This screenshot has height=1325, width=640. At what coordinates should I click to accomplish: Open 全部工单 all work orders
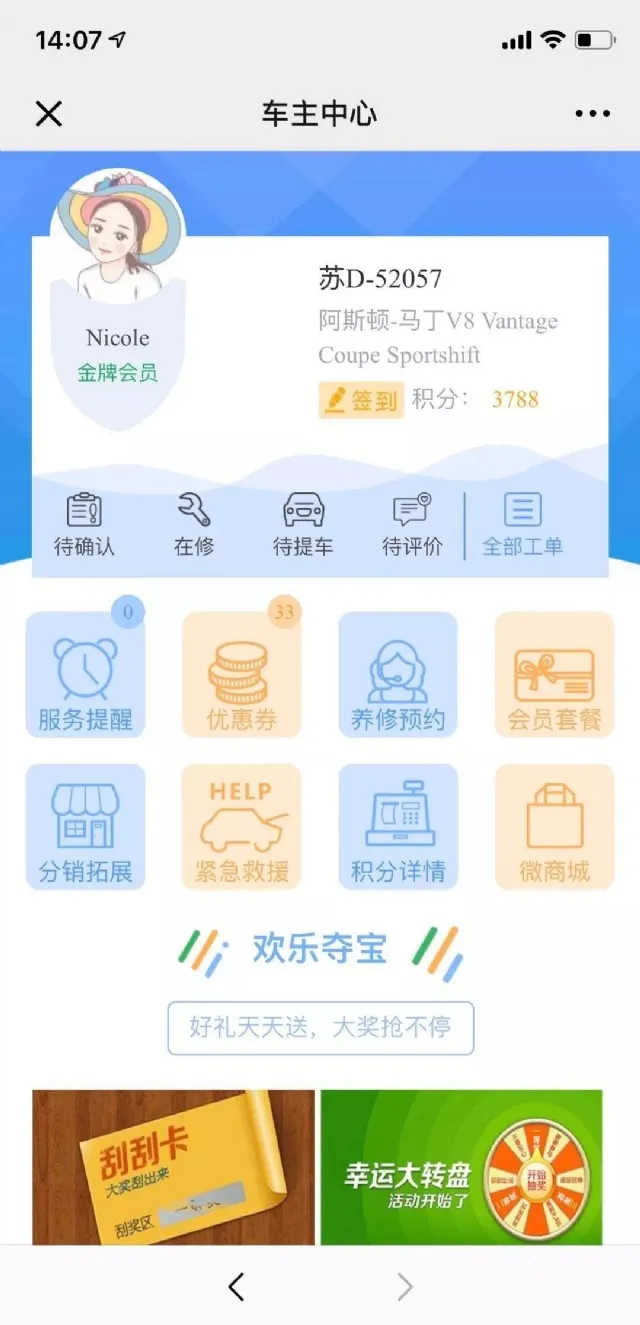tap(522, 524)
